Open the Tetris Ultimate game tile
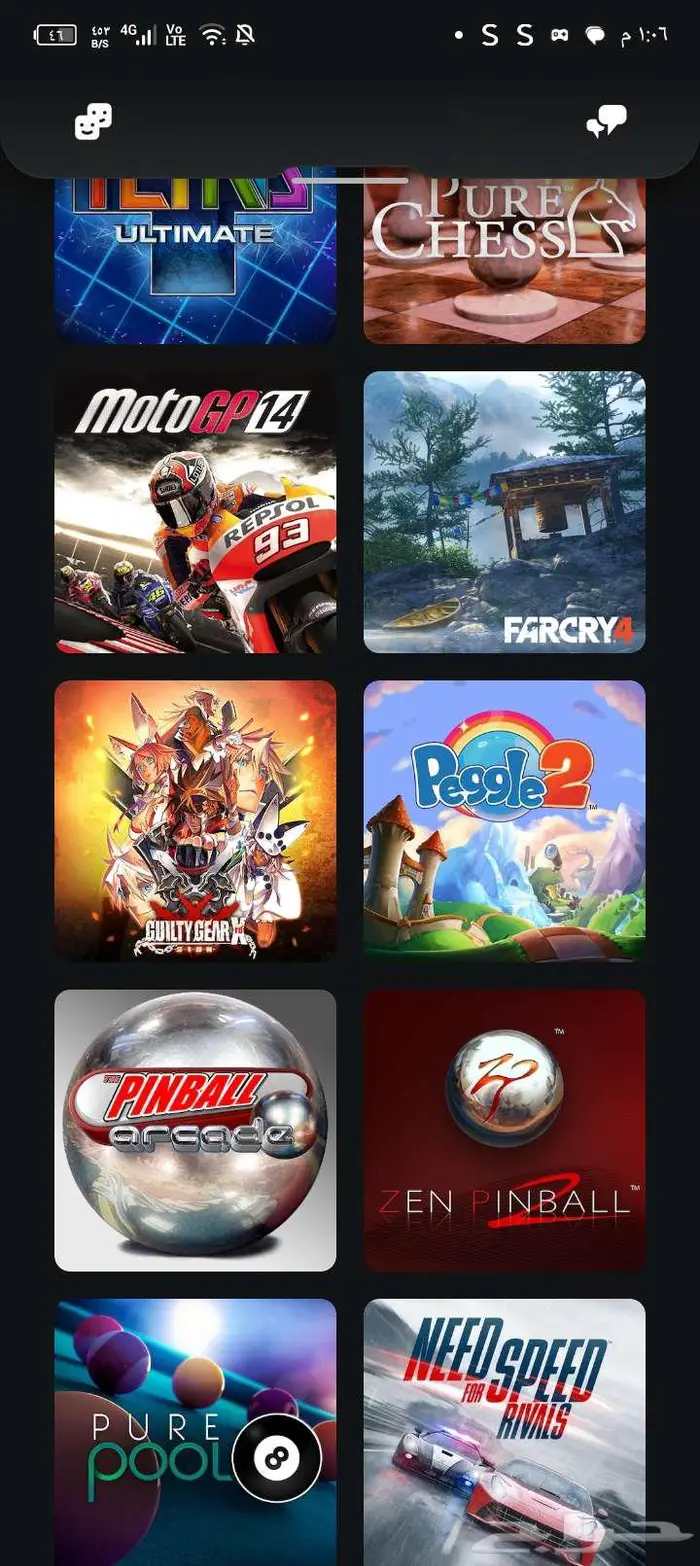The width and height of the screenshot is (700, 1566). tap(195, 260)
